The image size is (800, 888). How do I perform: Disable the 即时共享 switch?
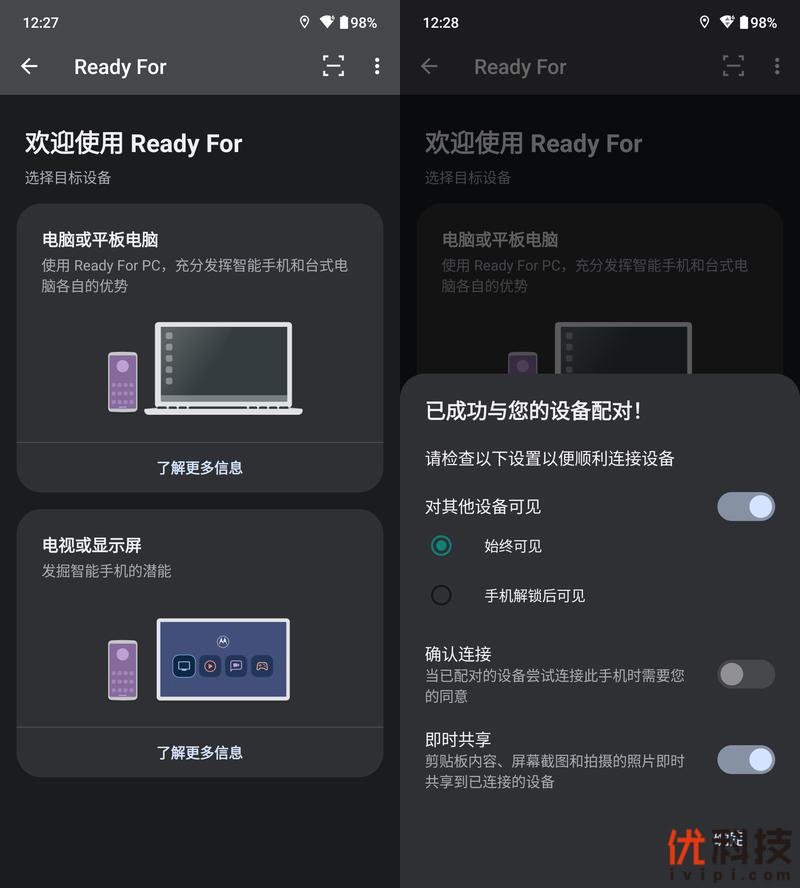[x=746, y=760]
